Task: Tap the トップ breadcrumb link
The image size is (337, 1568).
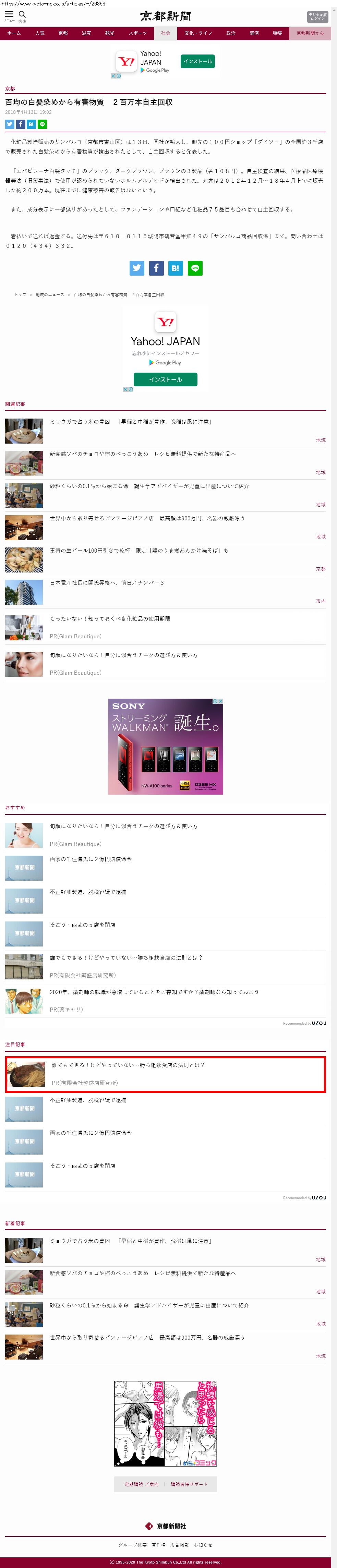Action: tap(20, 294)
